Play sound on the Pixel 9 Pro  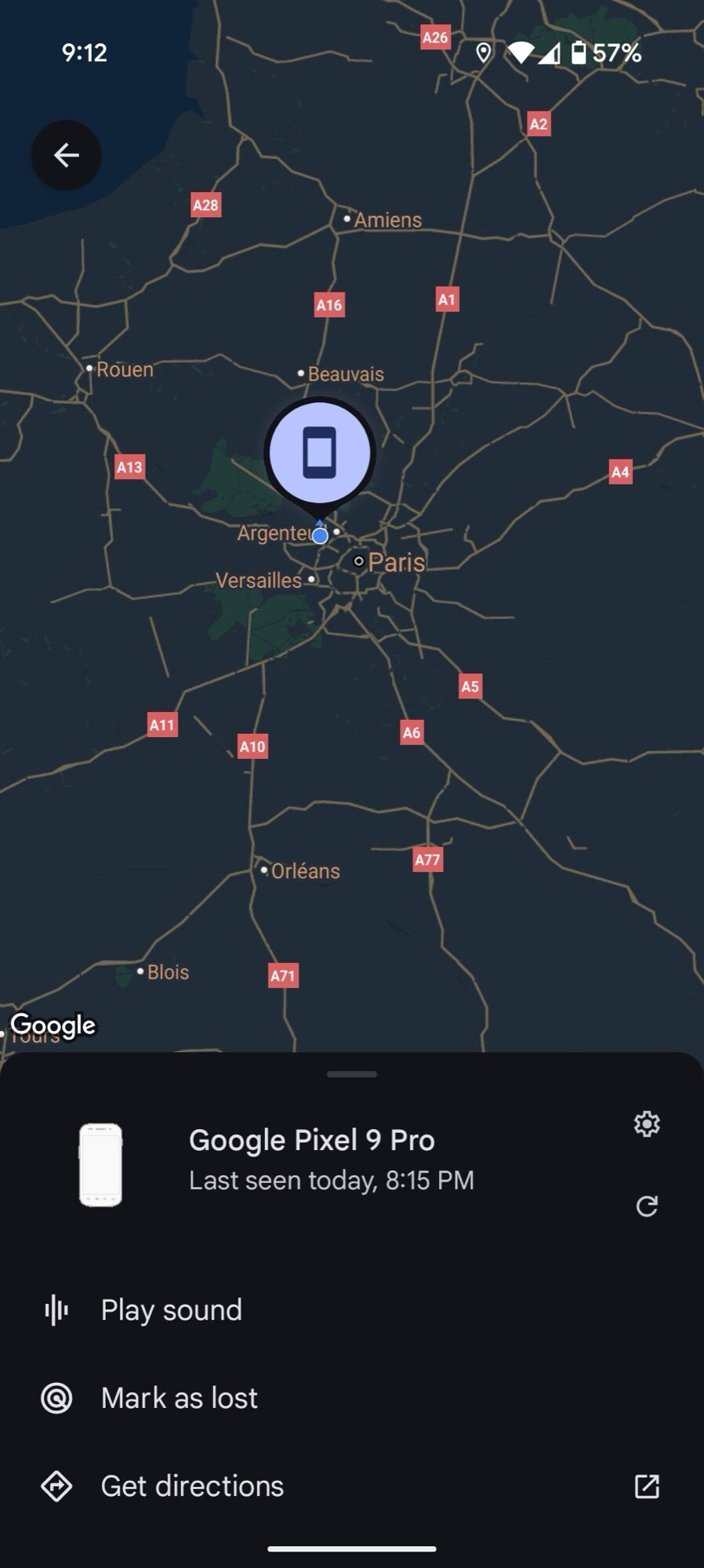[x=172, y=1310]
